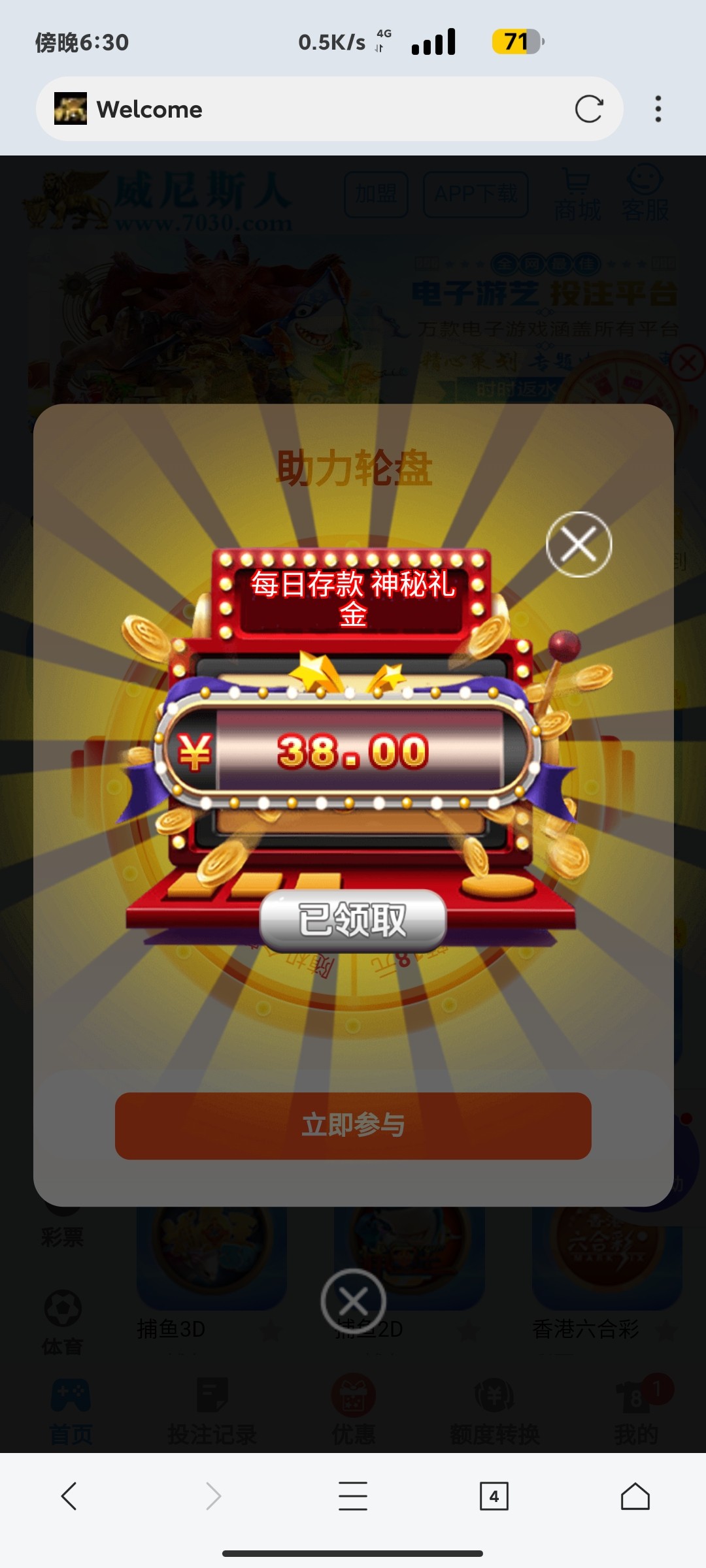Close the daily deposit mystery reward popup

[579, 544]
